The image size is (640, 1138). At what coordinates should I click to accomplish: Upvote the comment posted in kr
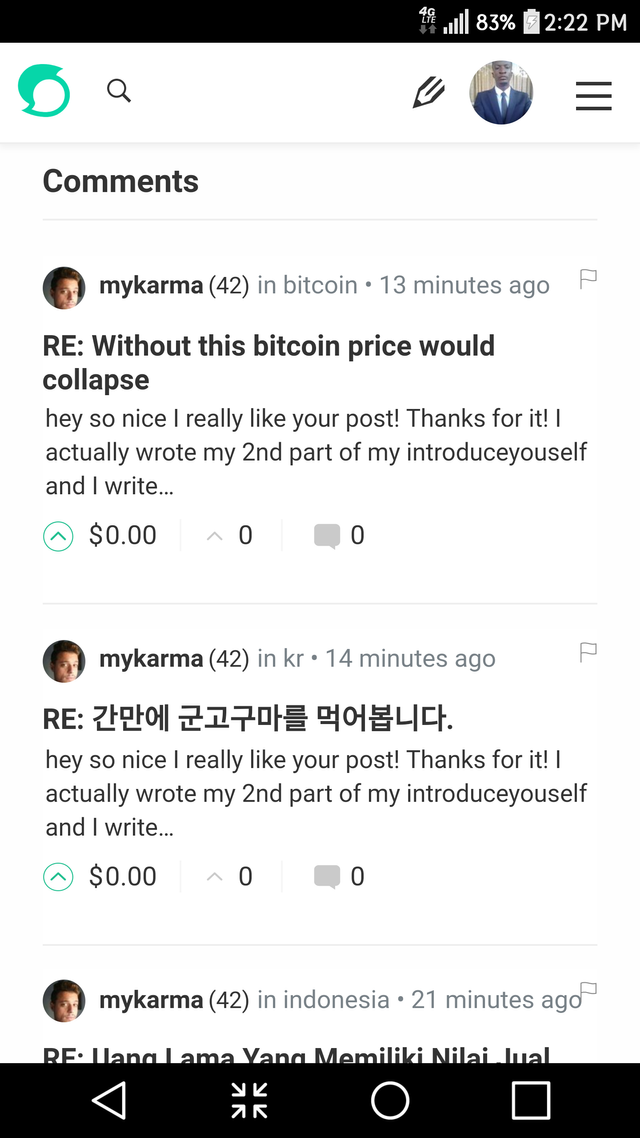pos(58,877)
